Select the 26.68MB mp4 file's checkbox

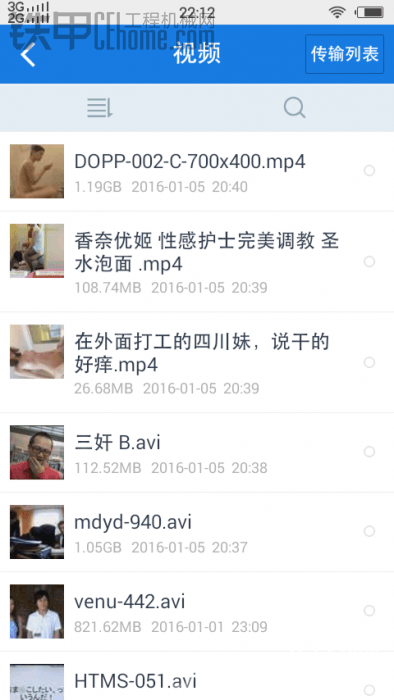pos(369,362)
